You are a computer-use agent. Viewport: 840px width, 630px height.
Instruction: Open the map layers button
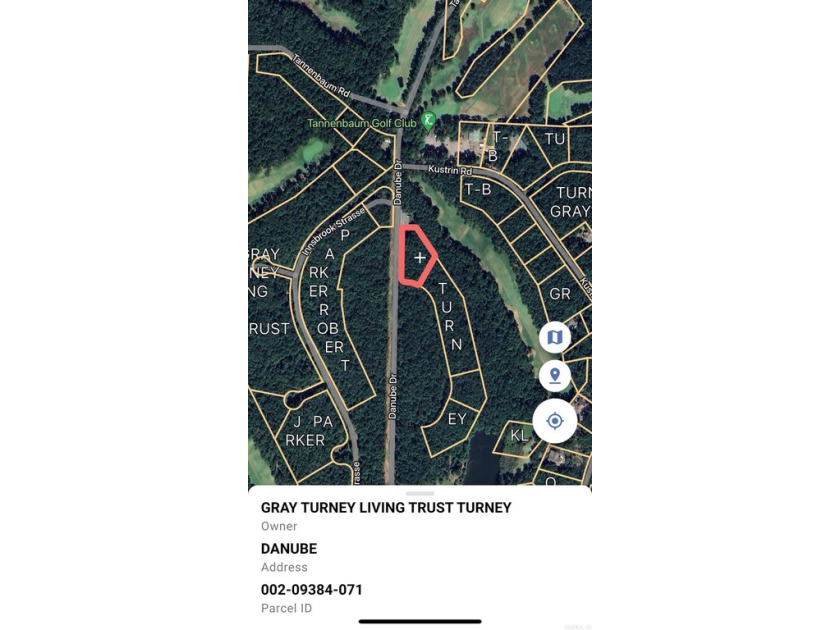coord(555,337)
